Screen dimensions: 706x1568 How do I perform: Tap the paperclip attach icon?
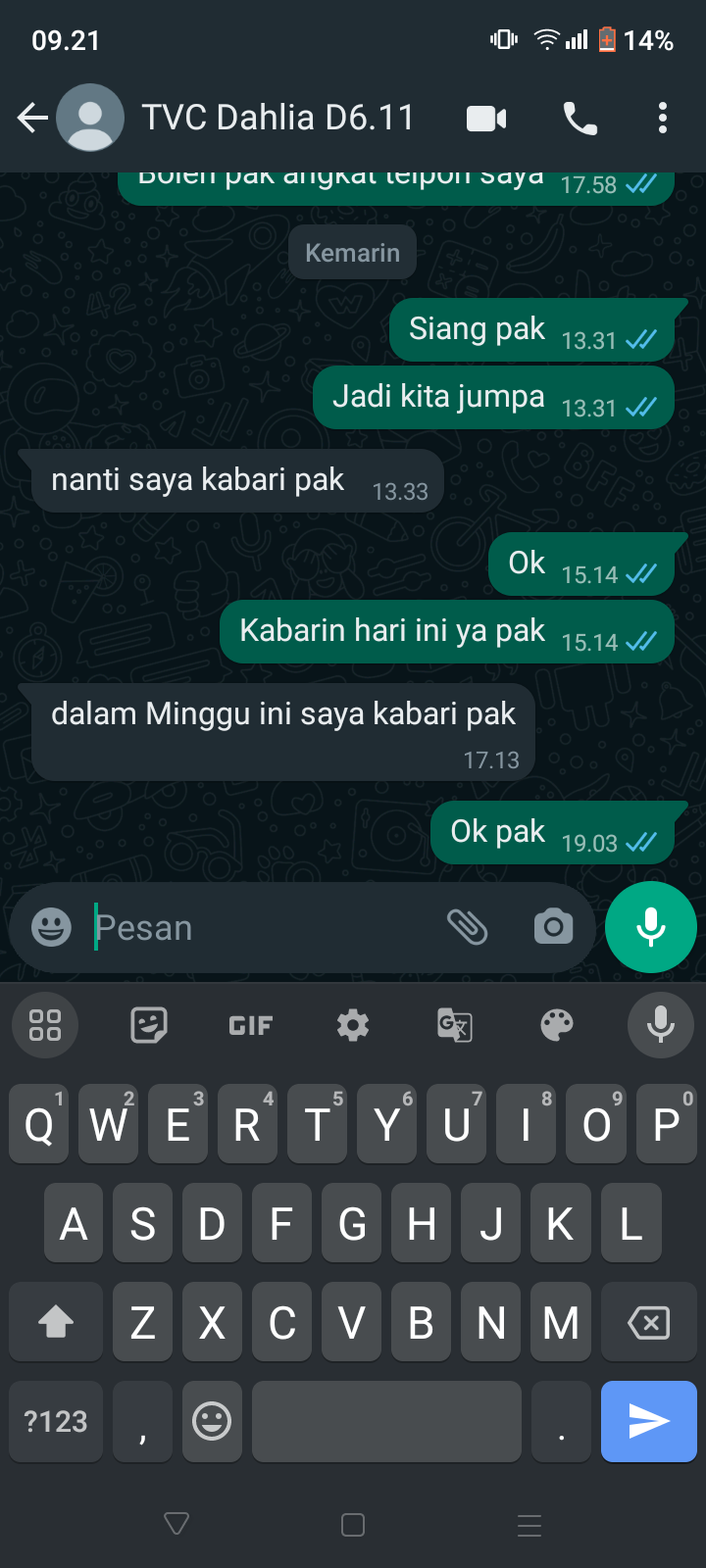(467, 927)
